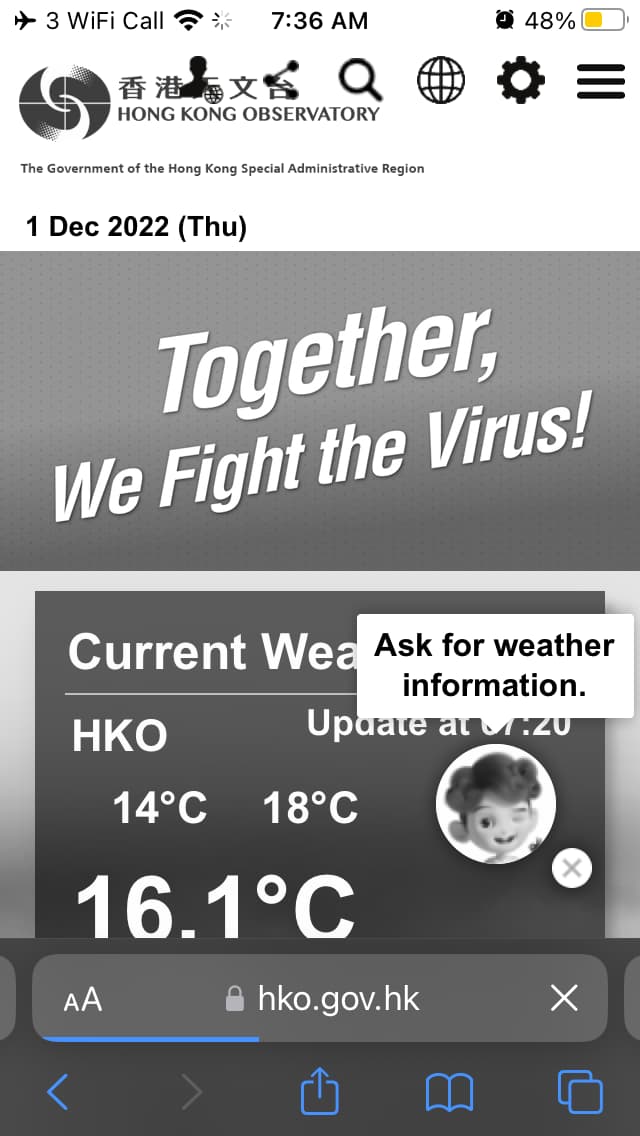
Task: Stop page loading with the X button
Action: (564, 998)
